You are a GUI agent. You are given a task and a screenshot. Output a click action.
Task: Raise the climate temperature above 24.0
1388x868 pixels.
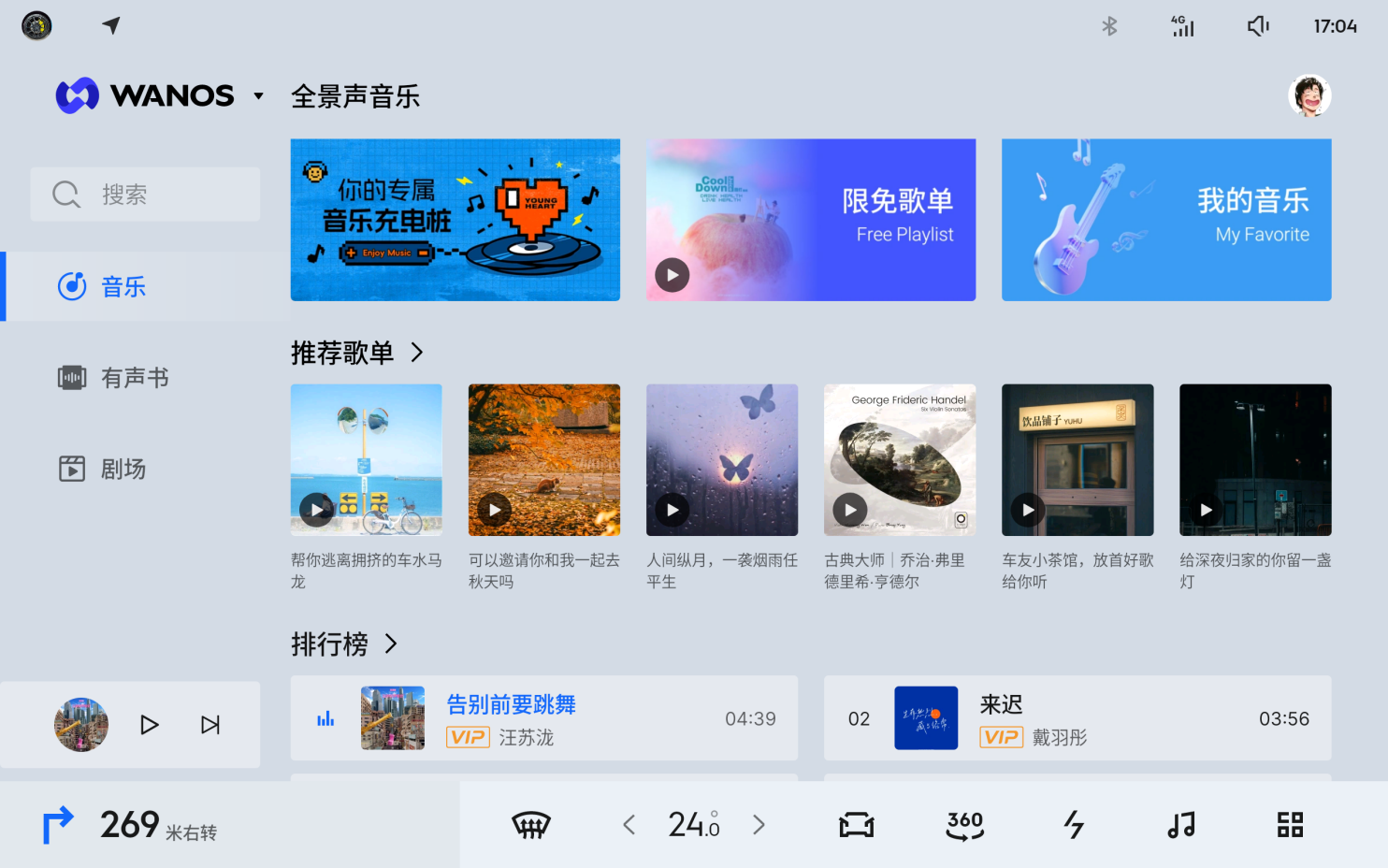click(759, 825)
